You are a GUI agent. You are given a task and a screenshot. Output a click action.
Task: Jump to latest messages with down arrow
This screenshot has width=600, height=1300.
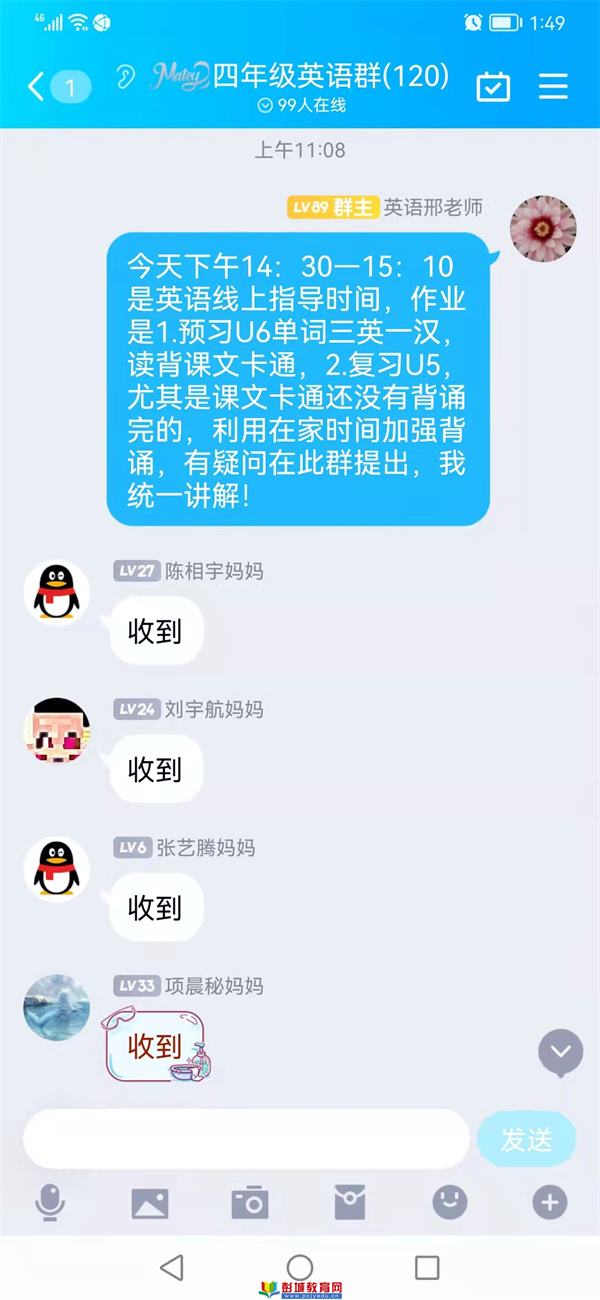pyautogui.click(x=560, y=1052)
